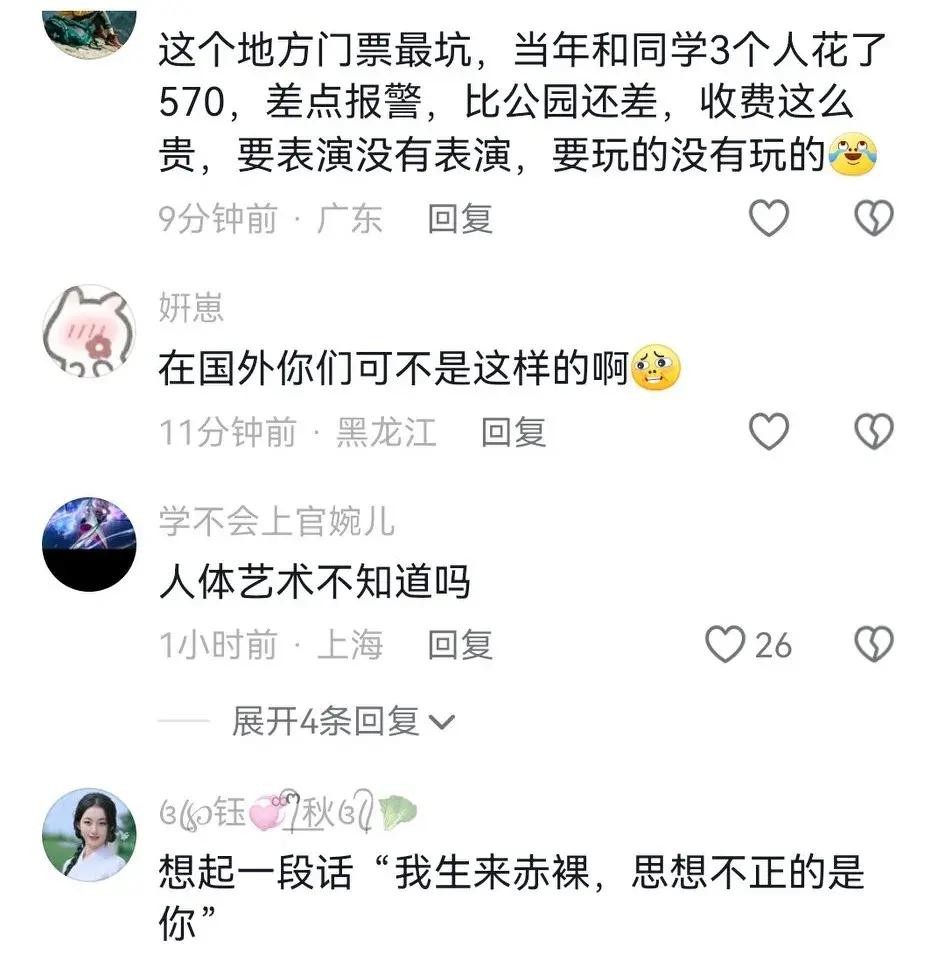
Task: Like 妍崽's comment
Action: 769,432
